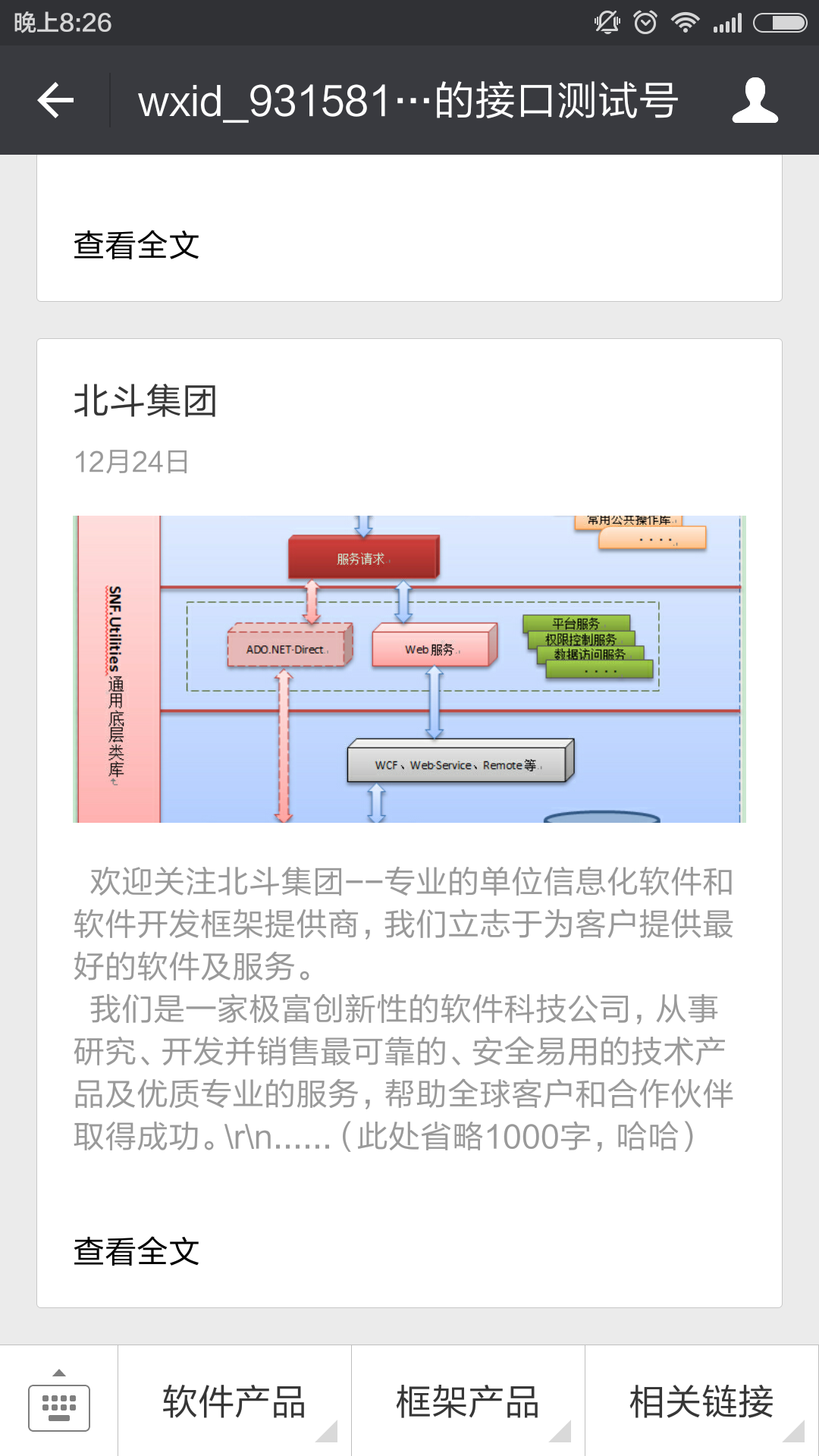
Task: Expand the 软件产品 menu
Action: tap(234, 1401)
